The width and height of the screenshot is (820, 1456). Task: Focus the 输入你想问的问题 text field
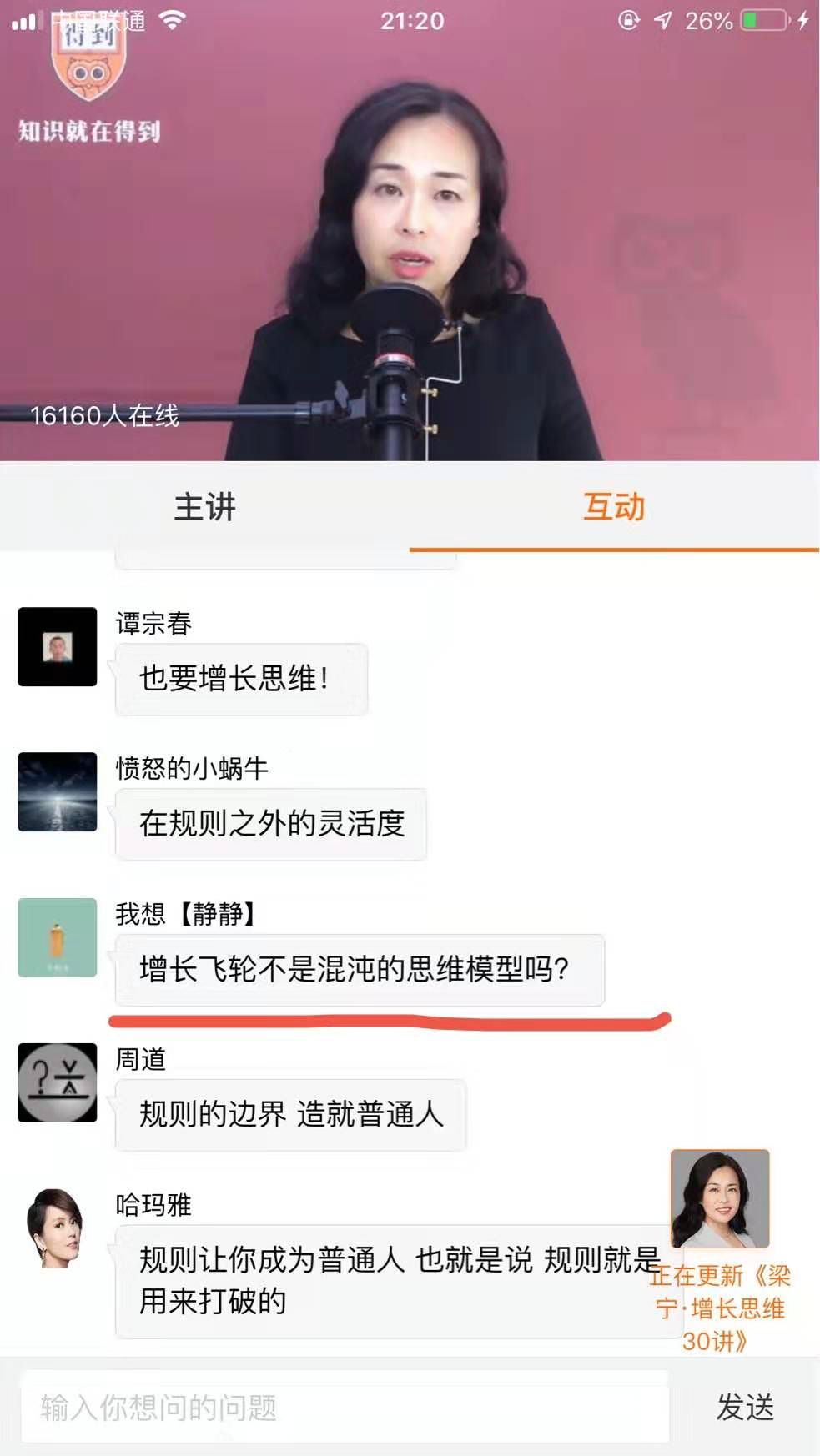pos(345,1407)
